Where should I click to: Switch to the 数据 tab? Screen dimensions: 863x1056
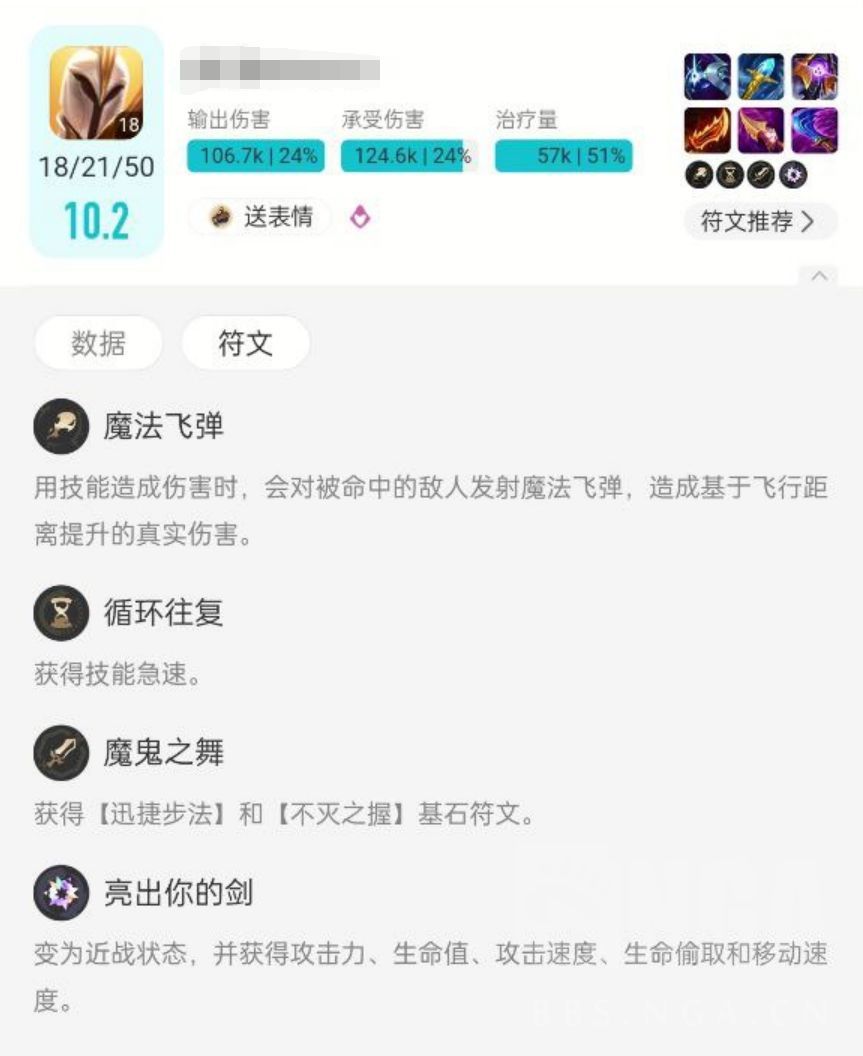pyautogui.click(x=97, y=343)
